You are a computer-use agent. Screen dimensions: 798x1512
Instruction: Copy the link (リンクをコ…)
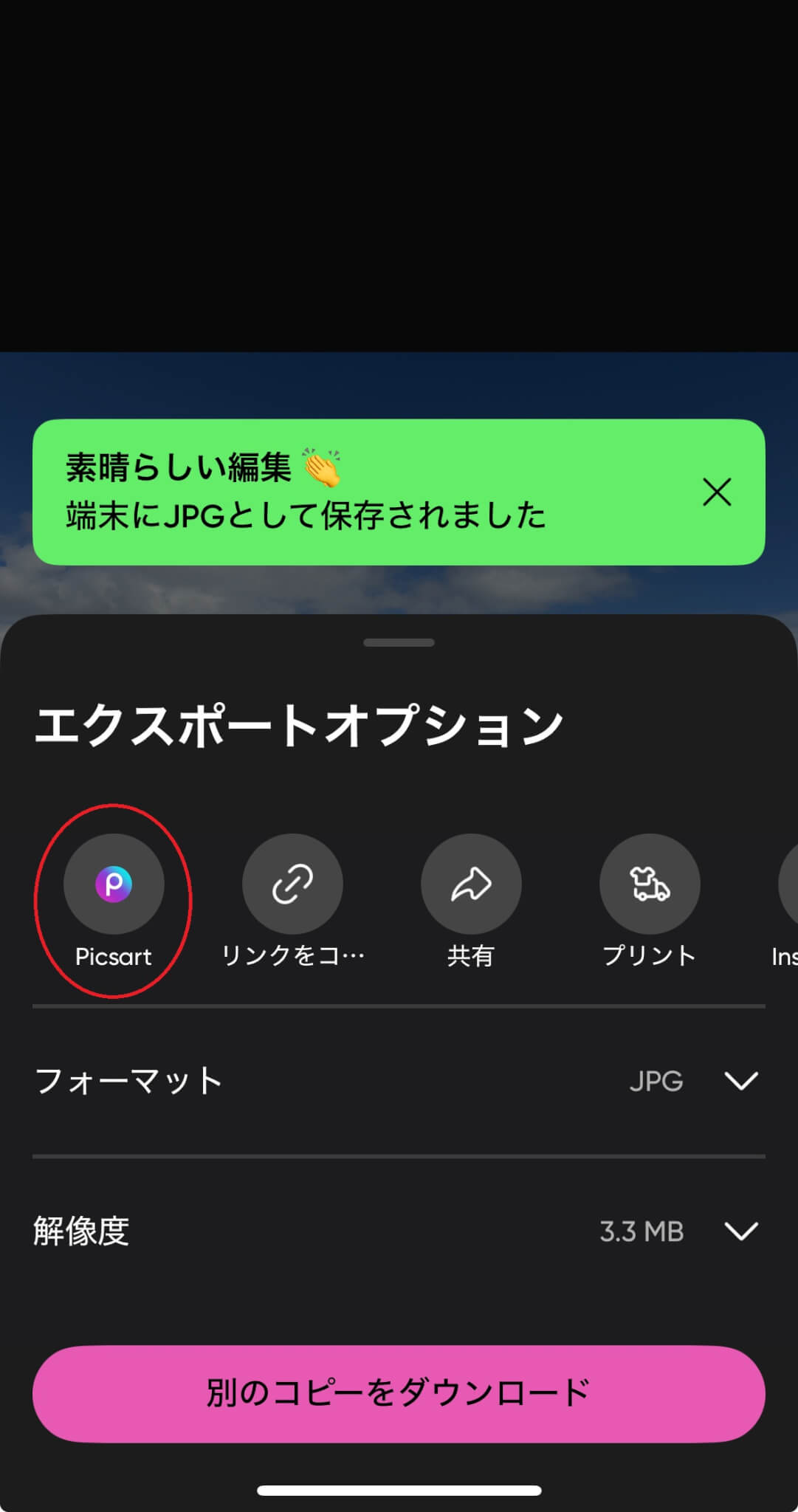pos(292,884)
